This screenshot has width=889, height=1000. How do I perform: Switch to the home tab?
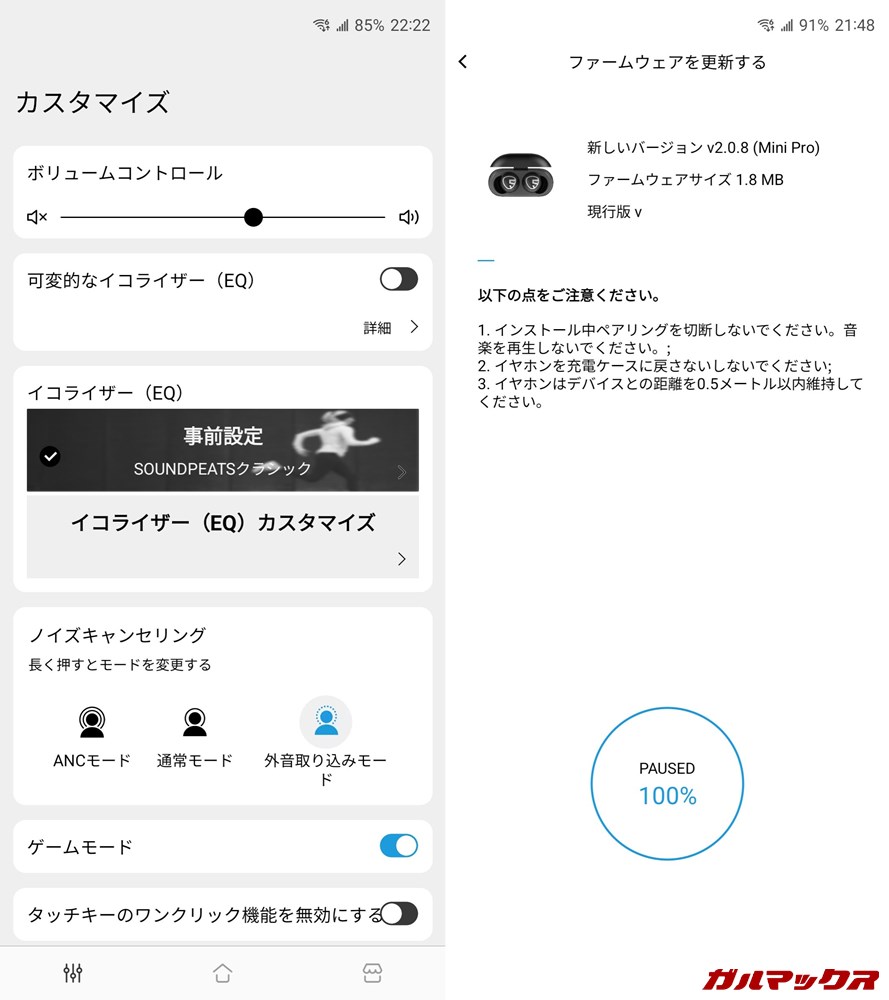[x=222, y=972]
